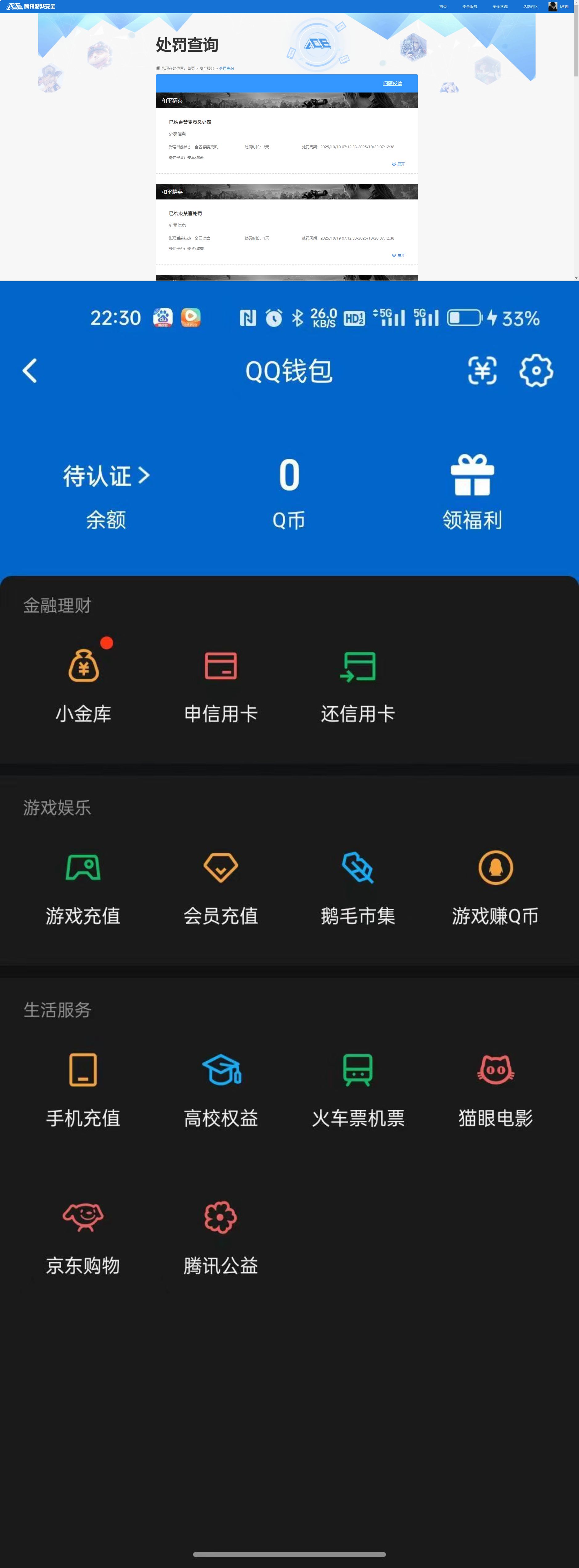
Task: Tap the user avatar thumbnail in navbar
Action: [x=552, y=6]
